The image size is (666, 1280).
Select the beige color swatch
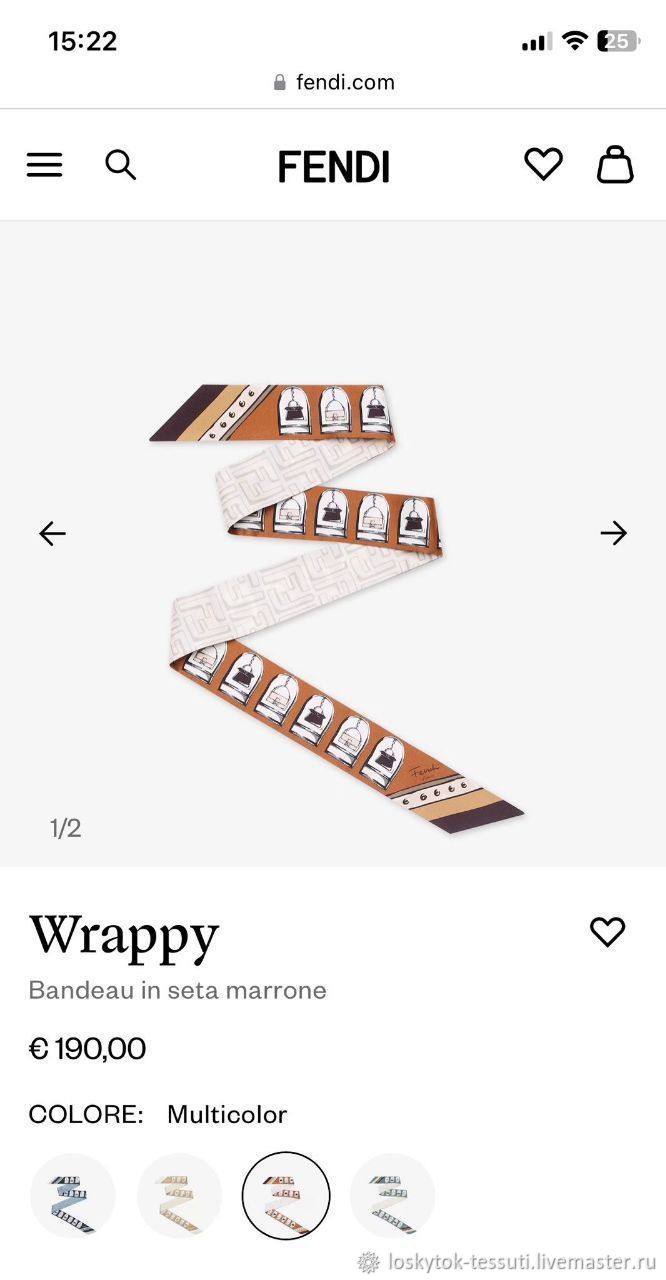(179, 1196)
